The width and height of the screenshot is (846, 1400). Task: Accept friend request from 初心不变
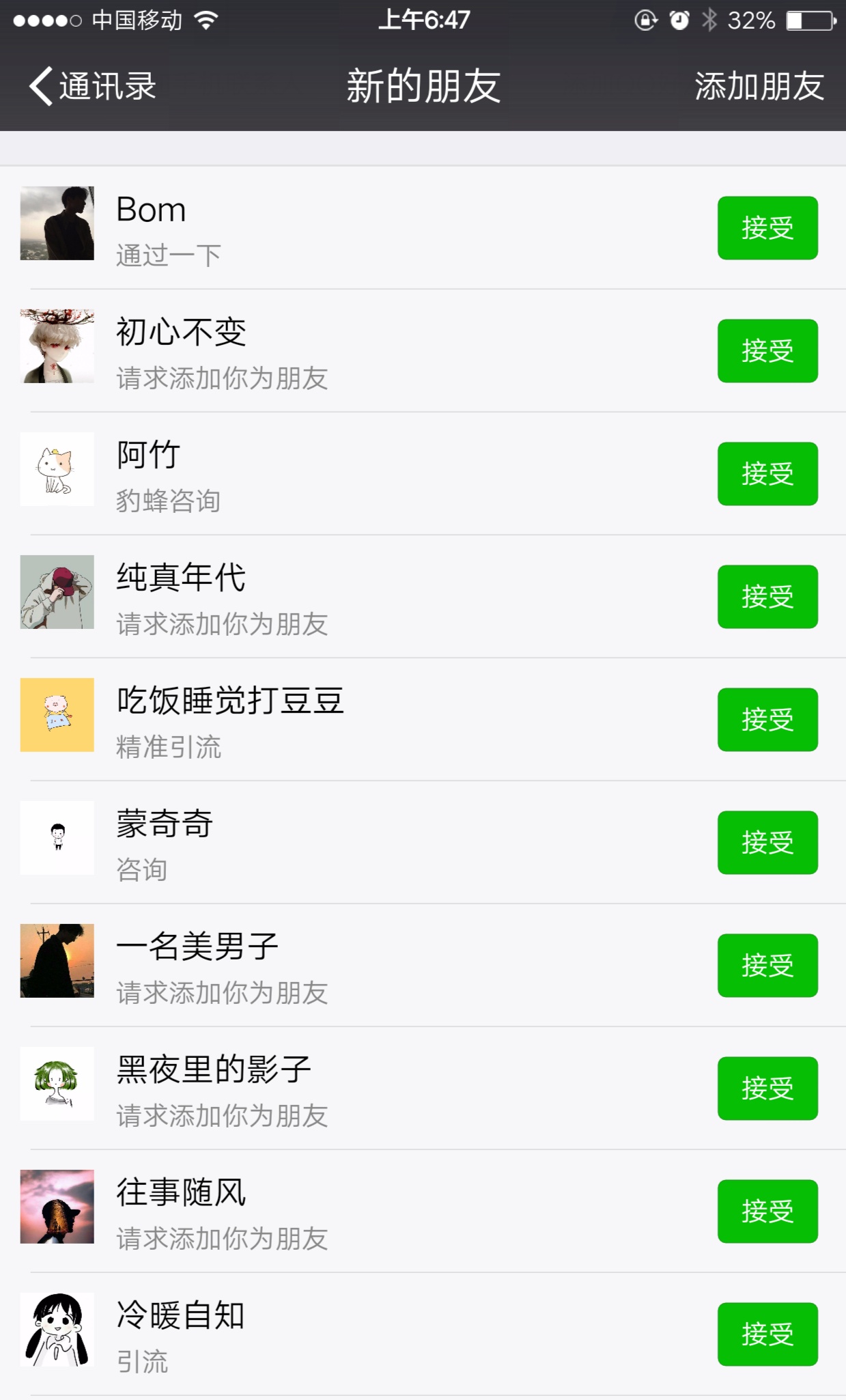[x=767, y=351]
